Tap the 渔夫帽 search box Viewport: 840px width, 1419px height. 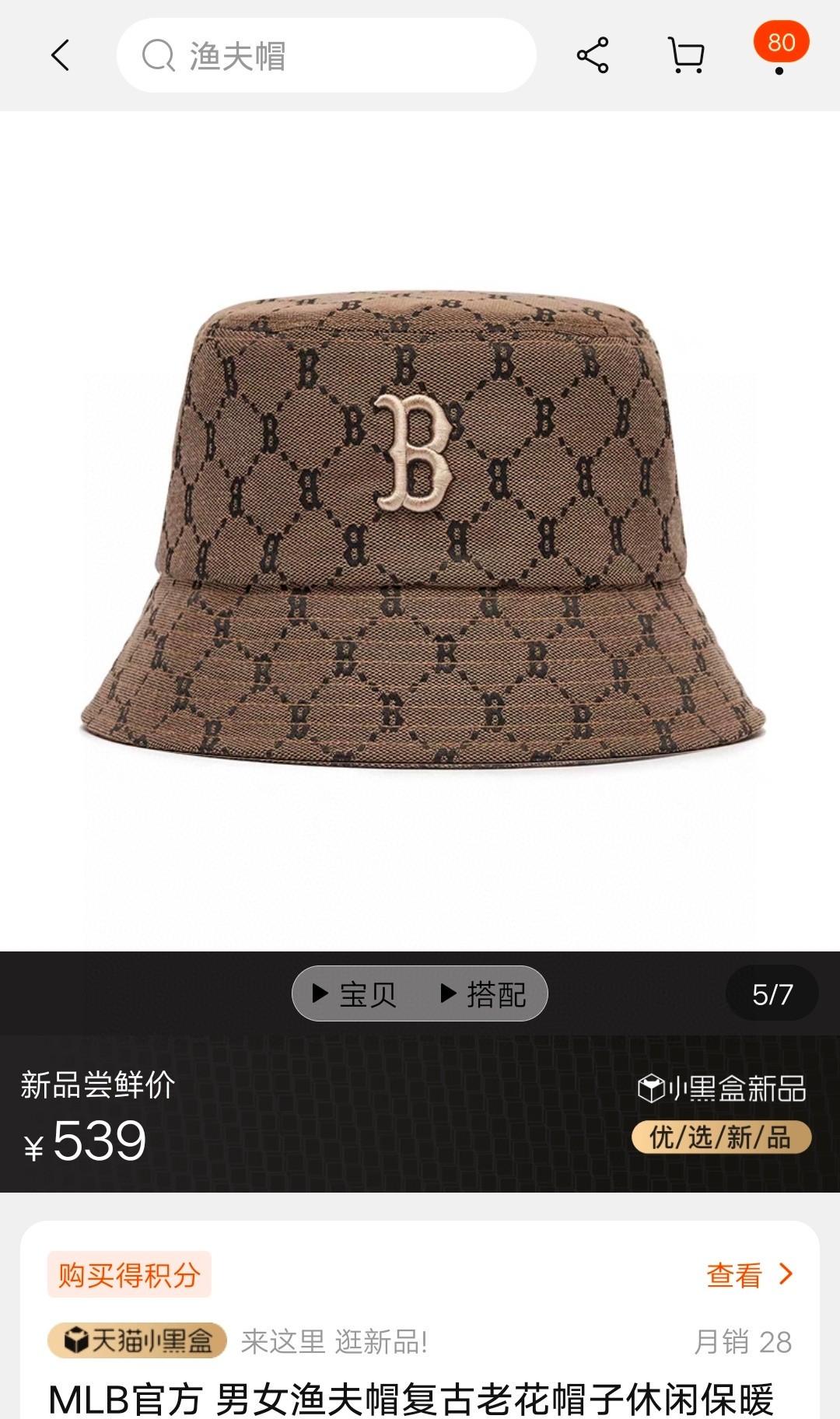[327, 55]
